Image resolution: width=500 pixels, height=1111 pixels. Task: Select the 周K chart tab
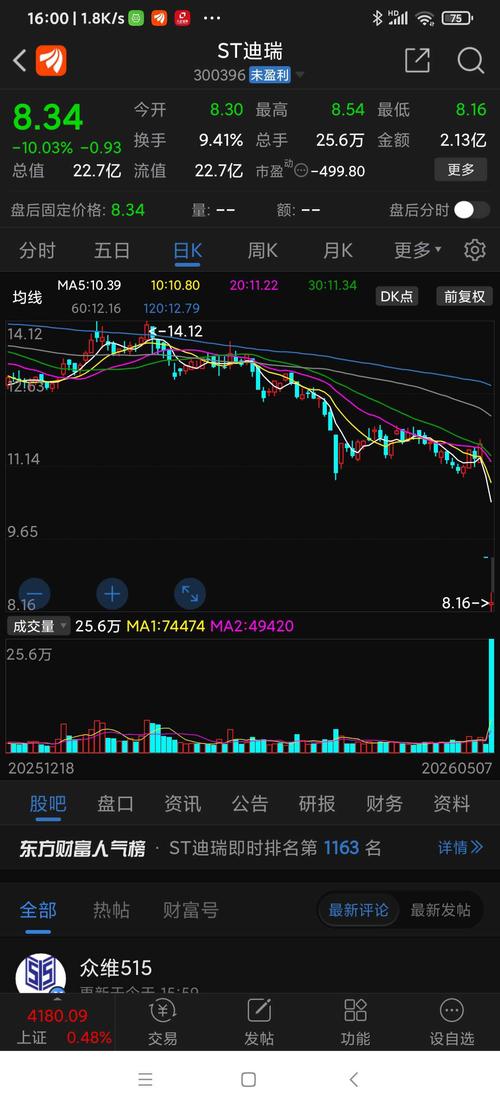click(262, 250)
